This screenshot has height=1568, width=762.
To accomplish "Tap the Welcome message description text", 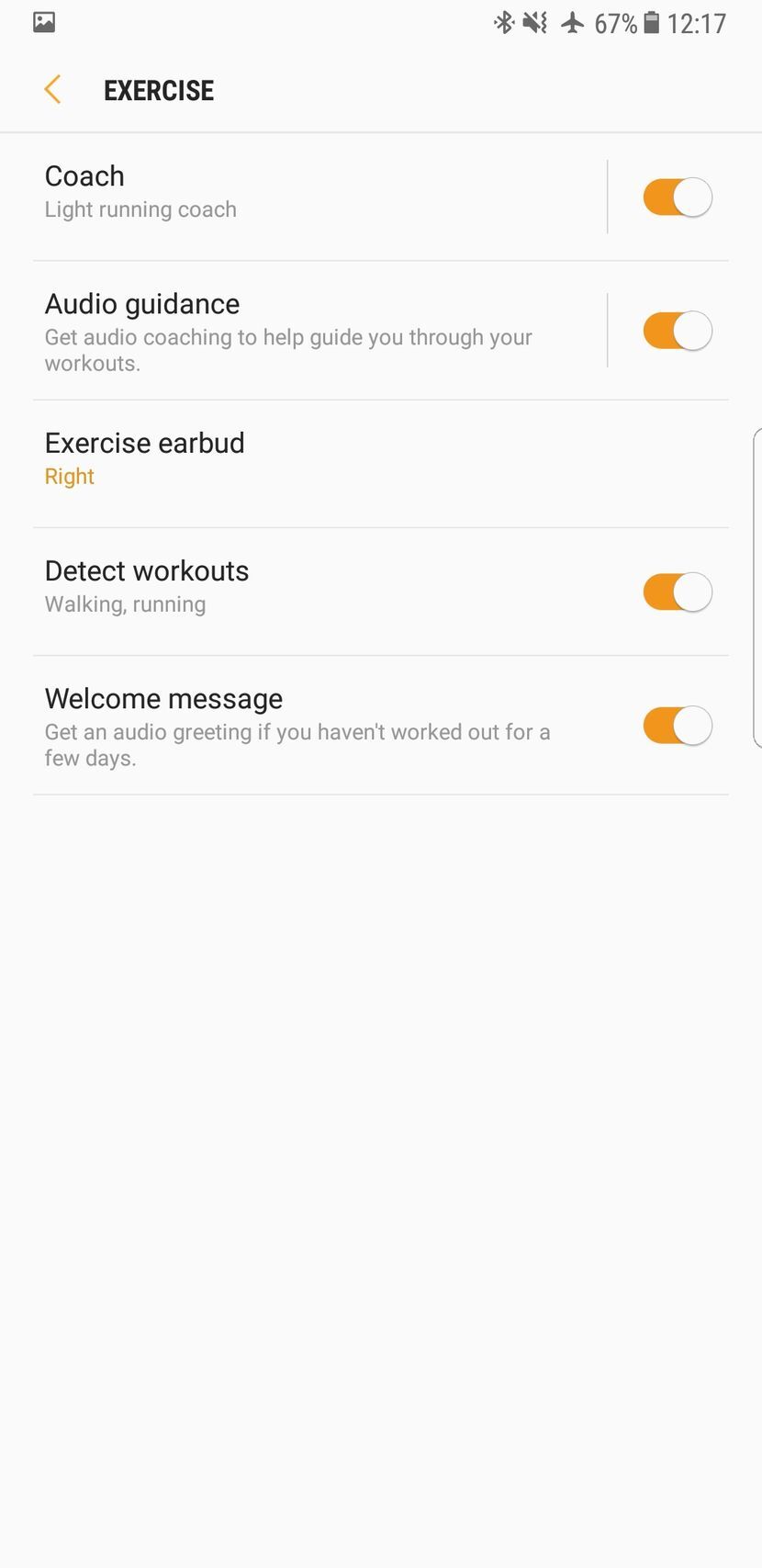I will [297, 744].
